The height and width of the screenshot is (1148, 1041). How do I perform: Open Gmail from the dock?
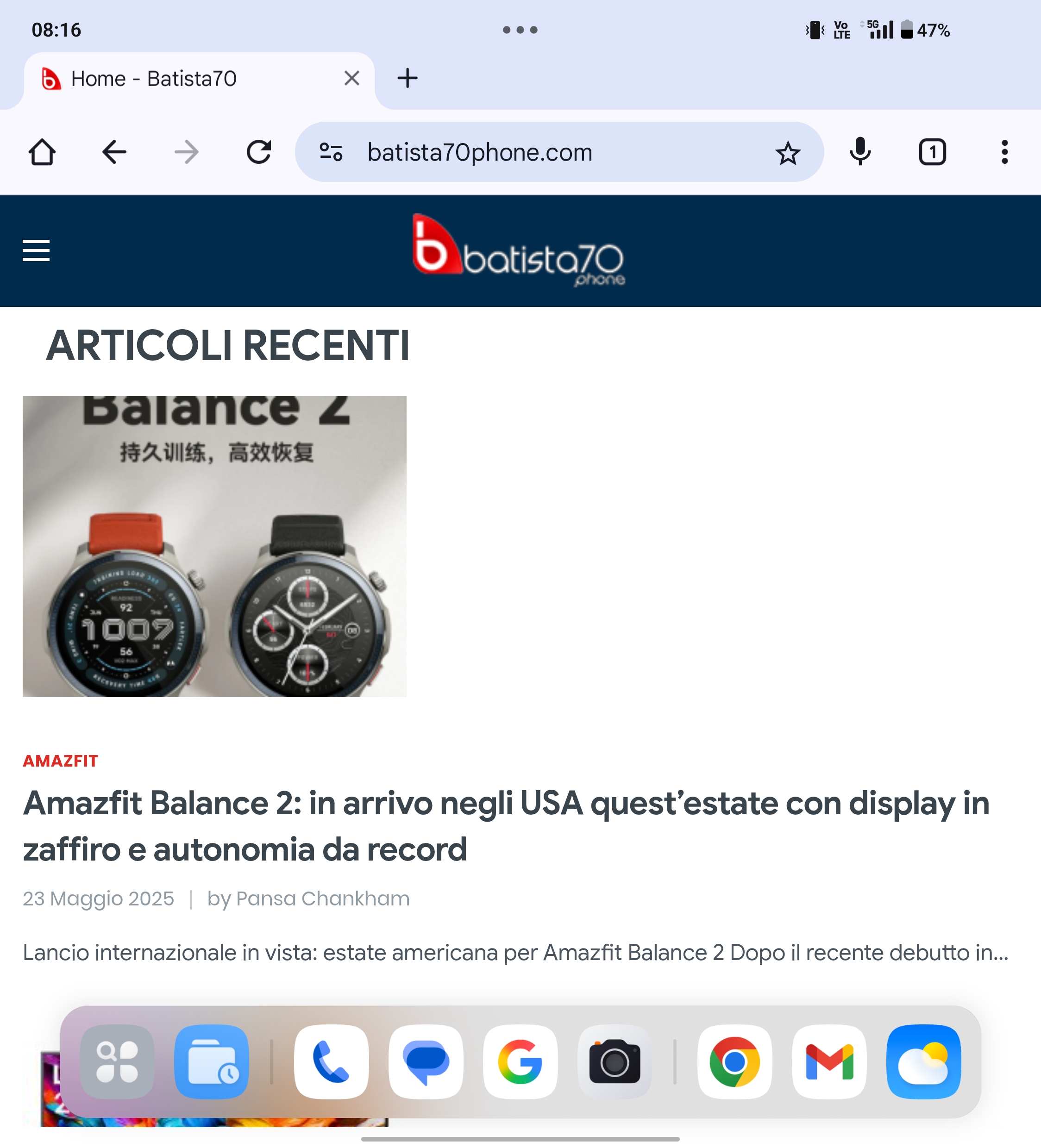coord(829,1061)
